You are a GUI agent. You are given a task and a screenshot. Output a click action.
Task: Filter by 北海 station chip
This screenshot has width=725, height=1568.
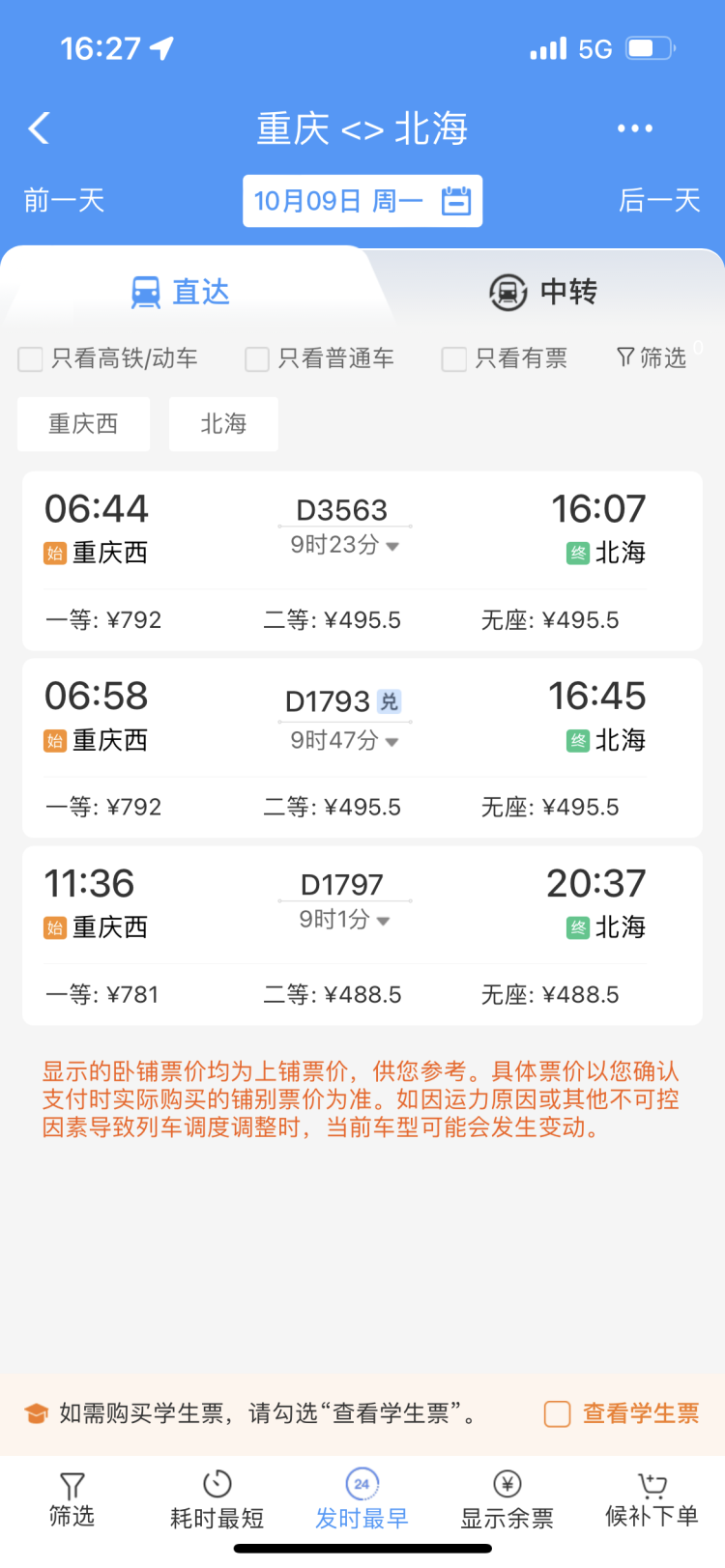click(x=223, y=424)
